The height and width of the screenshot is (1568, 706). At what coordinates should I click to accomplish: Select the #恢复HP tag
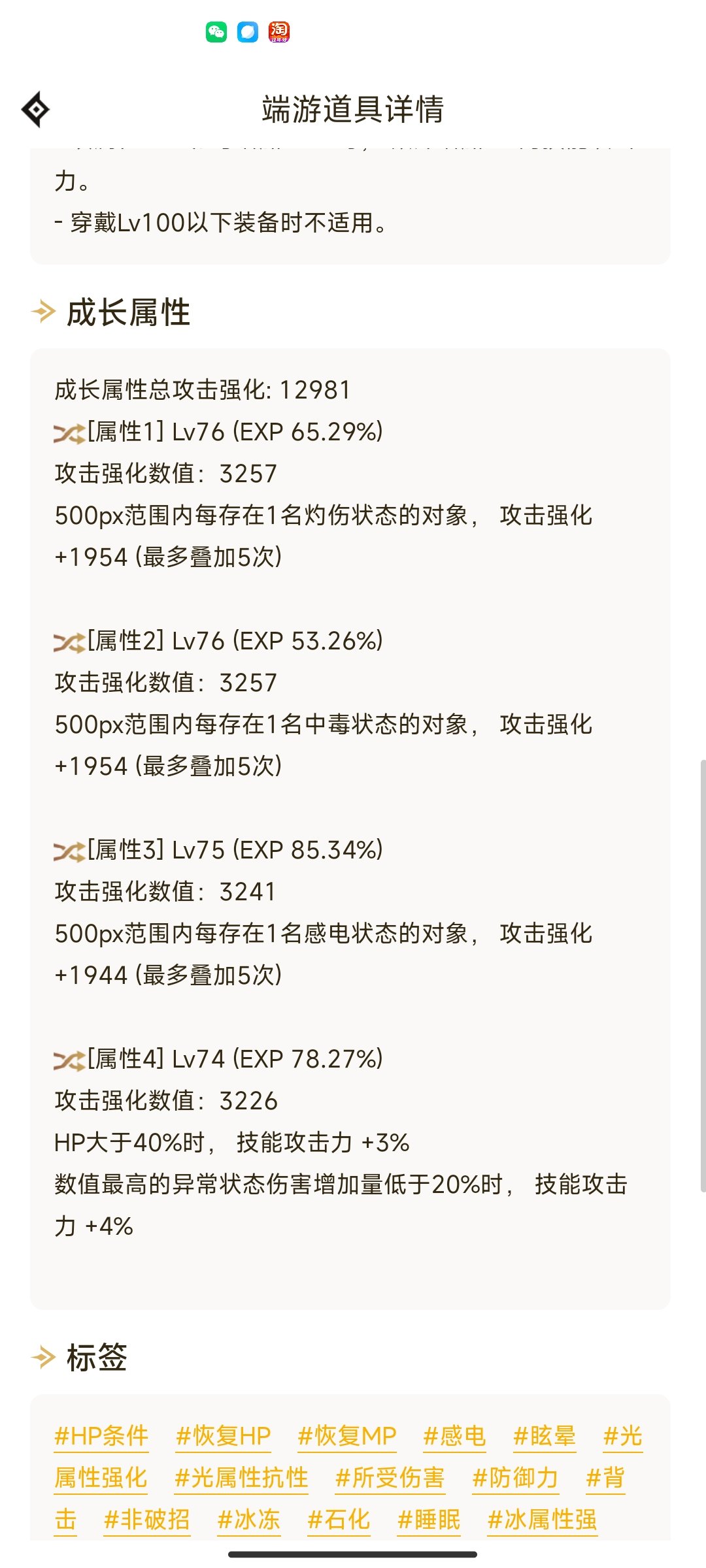pyautogui.click(x=223, y=1435)
